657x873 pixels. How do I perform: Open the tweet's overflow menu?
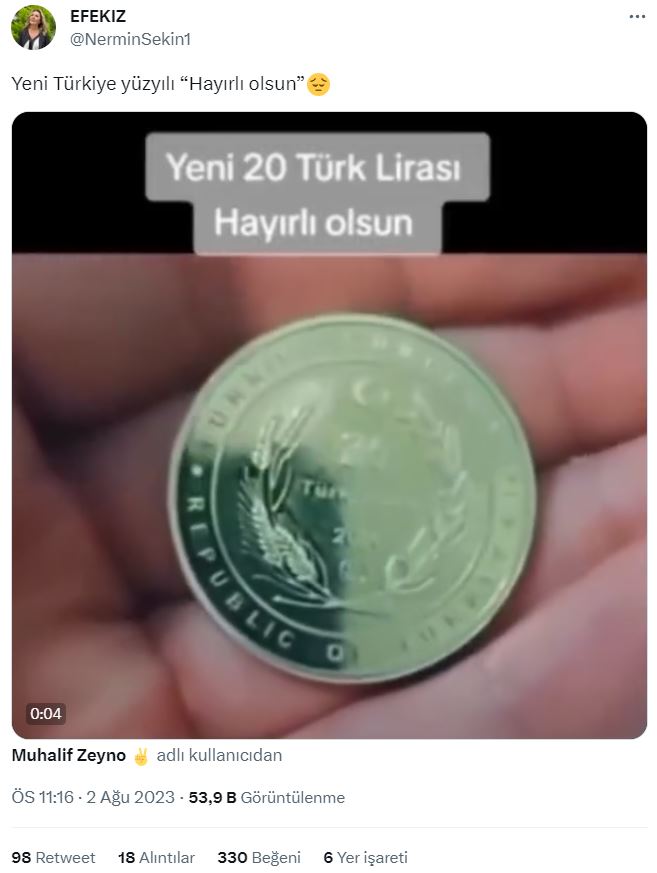point(636,18)
